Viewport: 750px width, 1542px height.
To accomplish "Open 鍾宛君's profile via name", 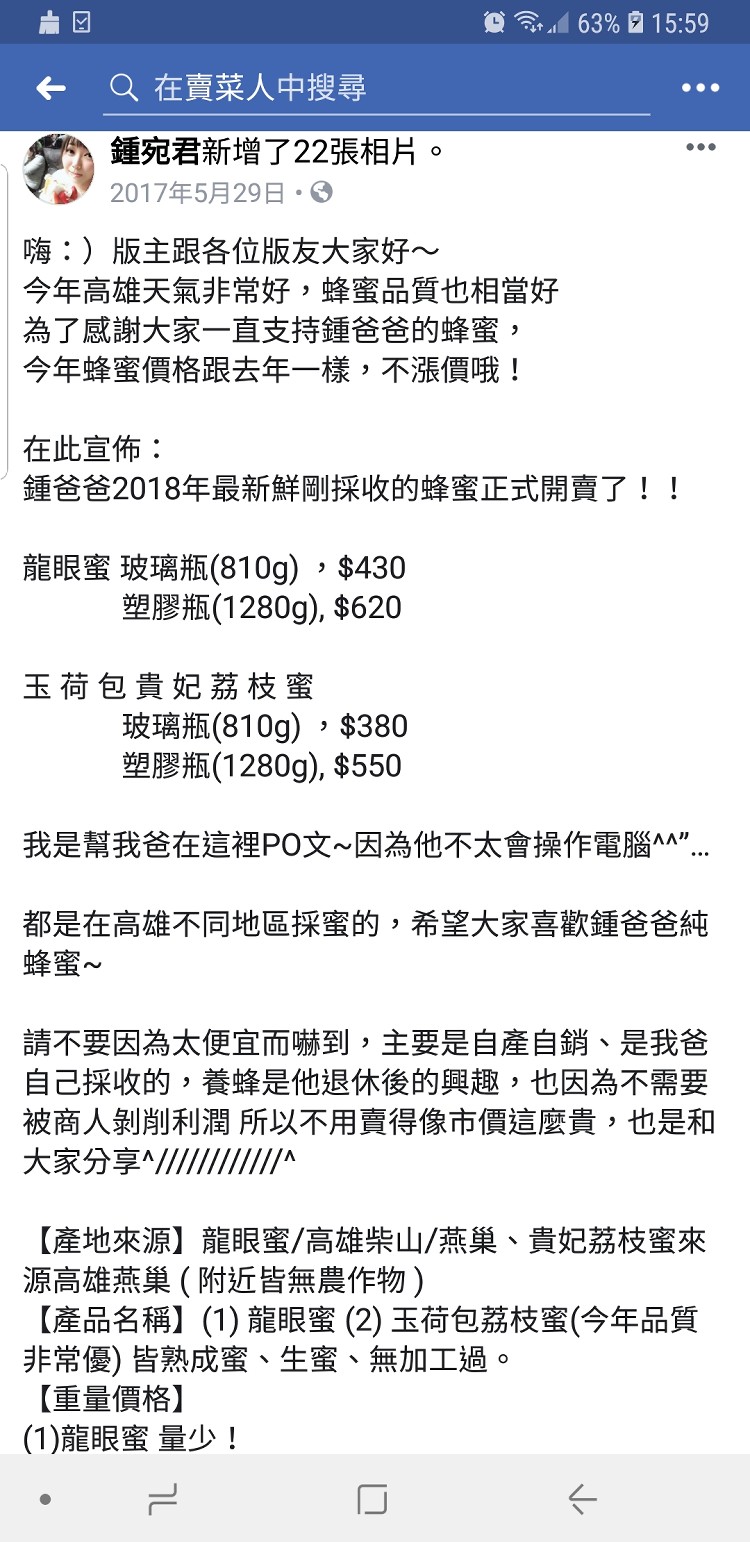I will [156, 152].
